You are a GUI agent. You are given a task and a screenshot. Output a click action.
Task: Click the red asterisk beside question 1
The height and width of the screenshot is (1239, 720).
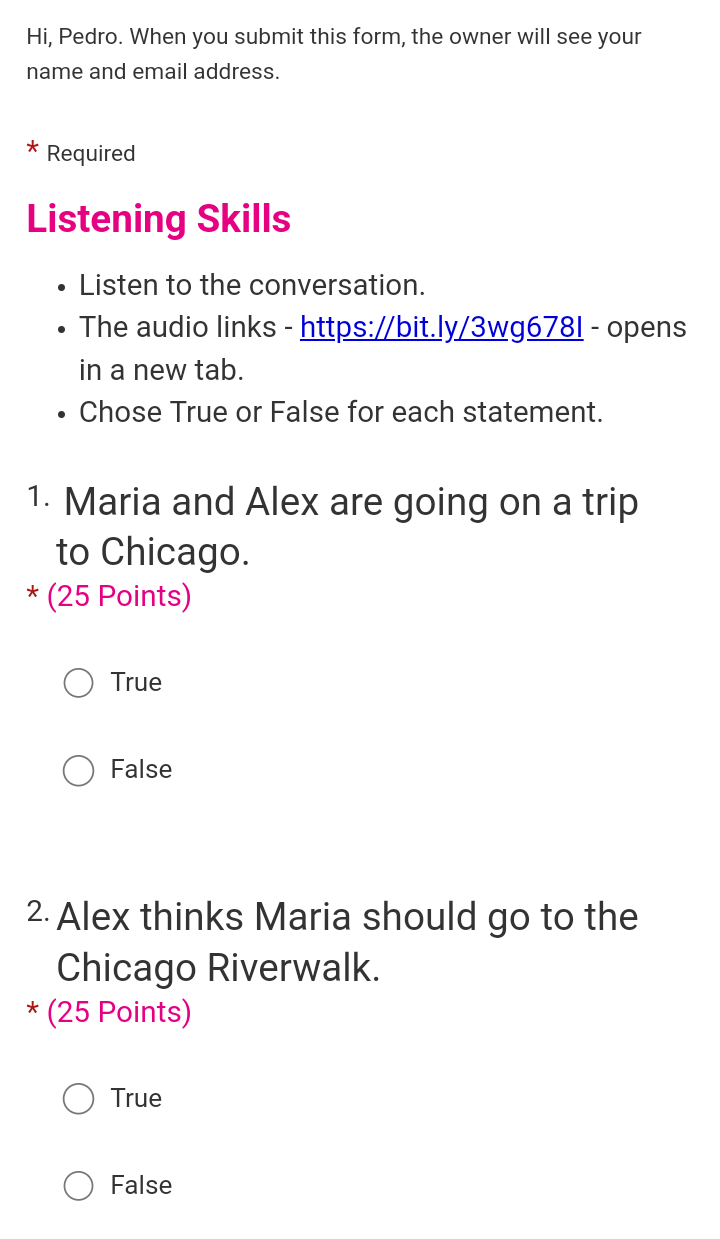(32, 593)
